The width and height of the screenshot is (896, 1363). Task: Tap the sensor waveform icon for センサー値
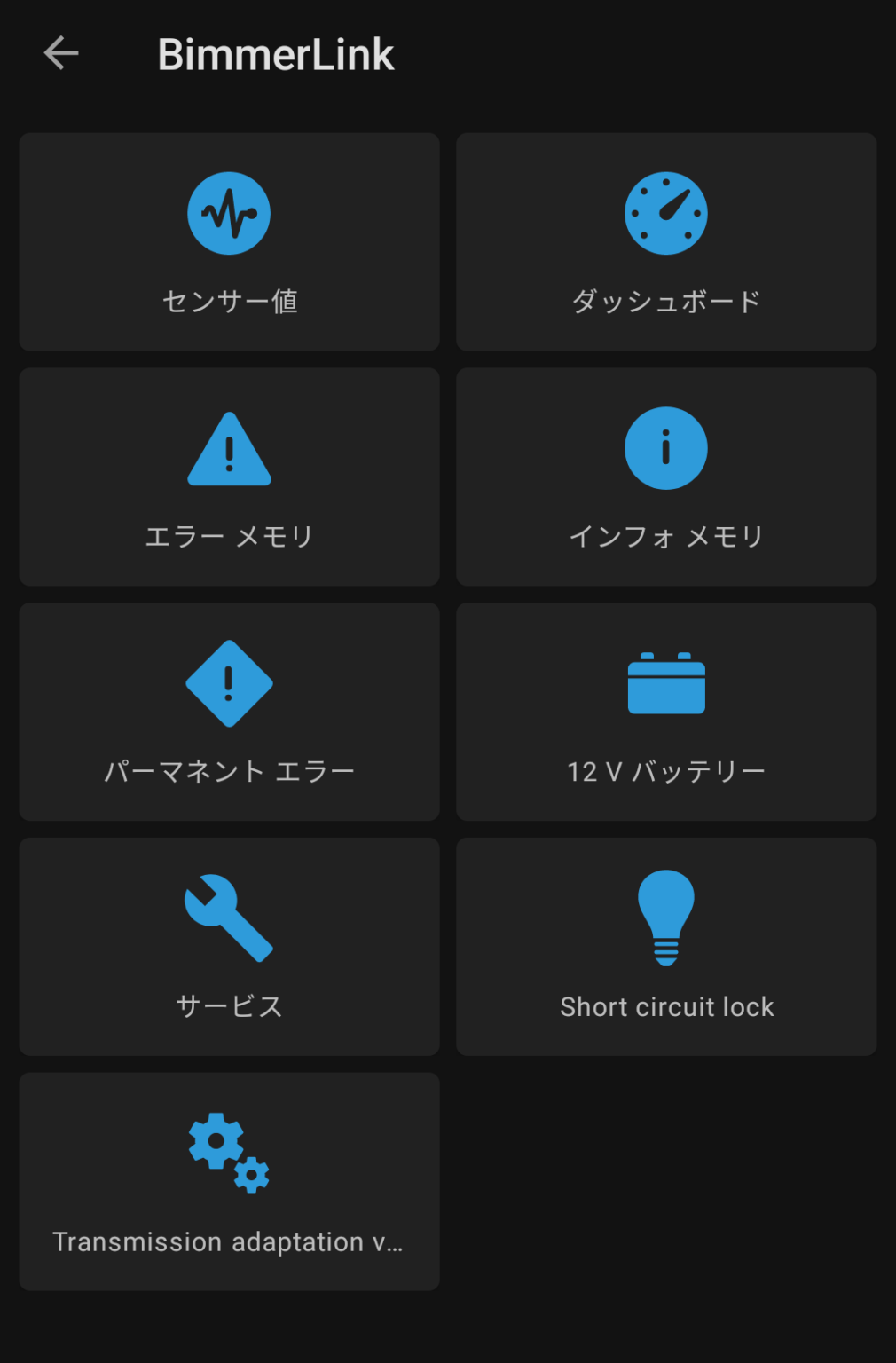[x=229, y=213]
